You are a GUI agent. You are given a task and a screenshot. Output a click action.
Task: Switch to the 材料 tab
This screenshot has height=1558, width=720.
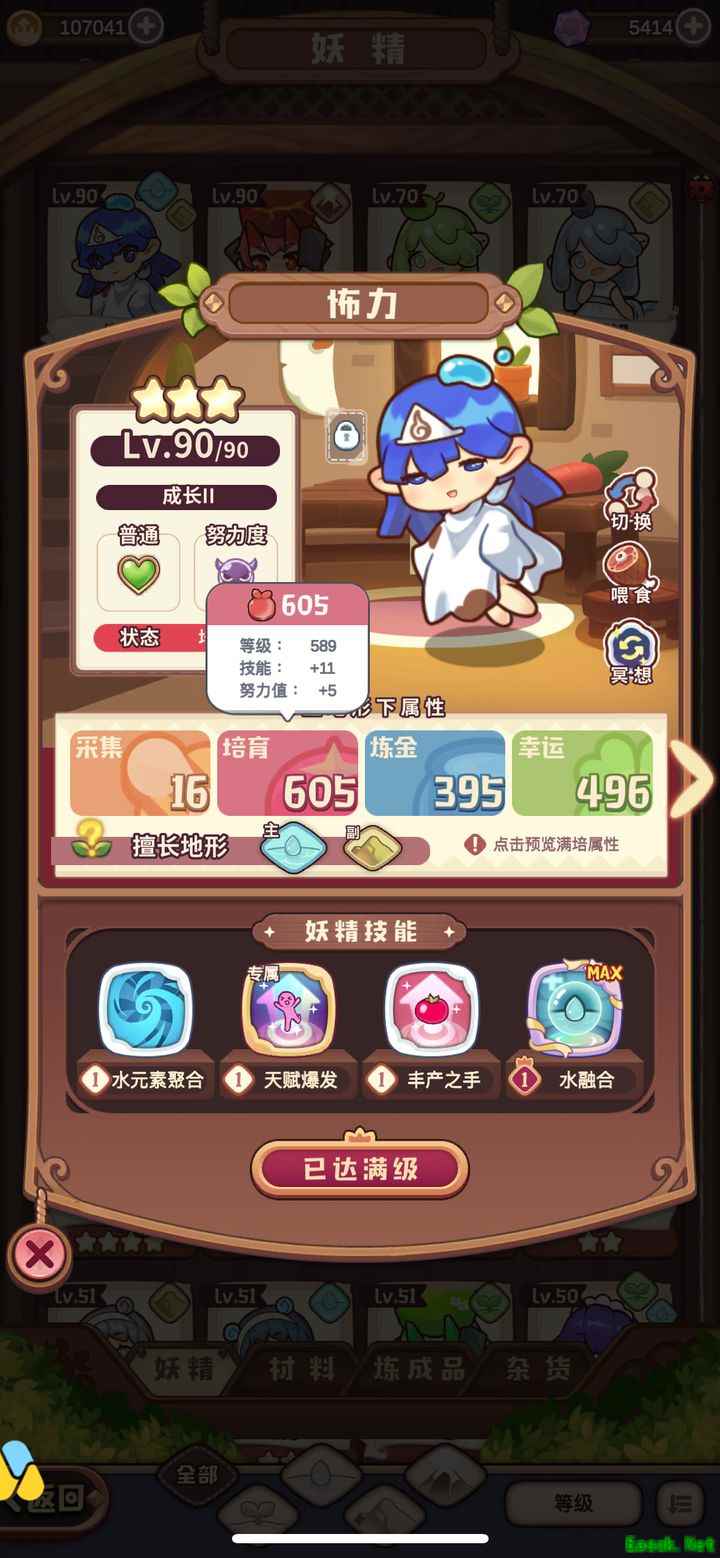(x=301, y=1368)
